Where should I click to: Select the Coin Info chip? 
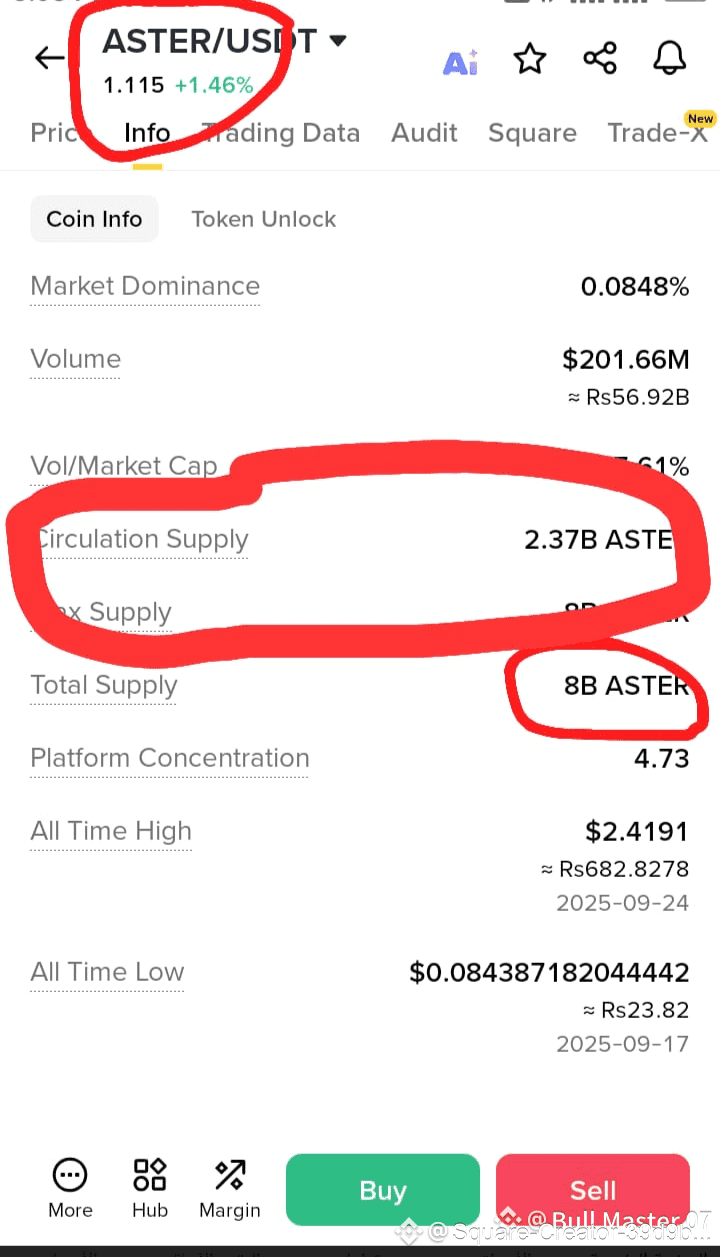95,219
